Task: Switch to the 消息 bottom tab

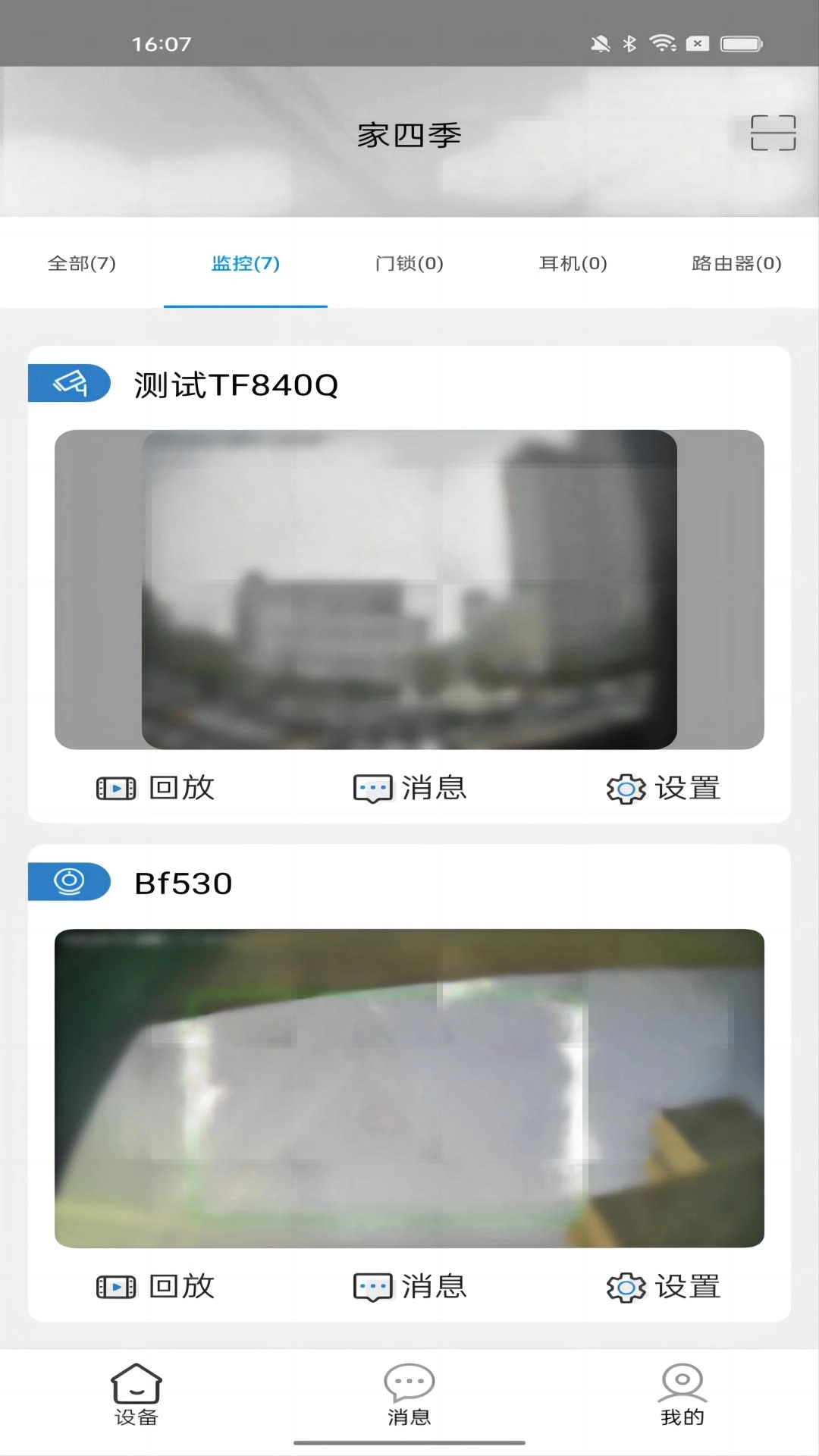Action: pyautogui.click(x=409, y=1395)
